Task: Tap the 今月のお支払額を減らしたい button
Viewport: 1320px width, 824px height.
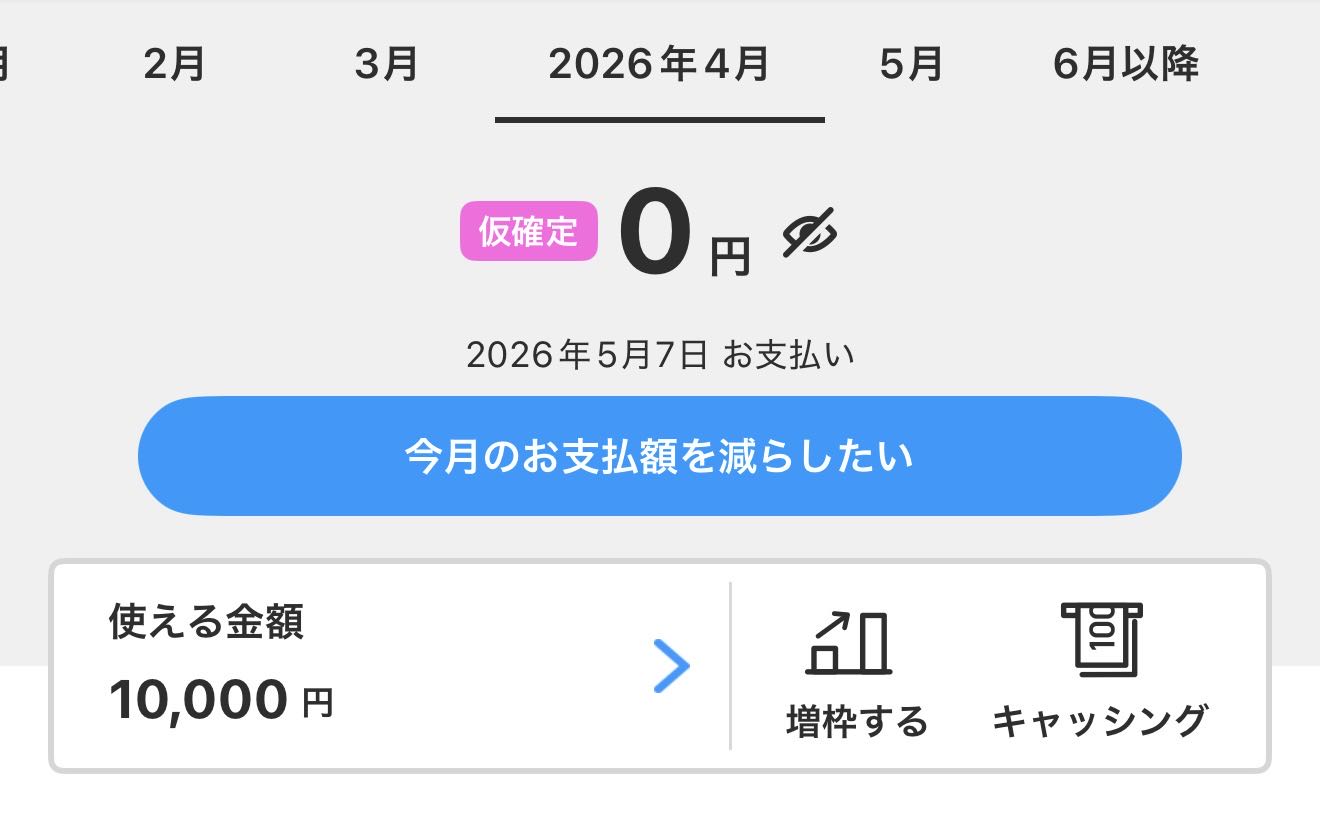Action: [x=660, y=456]
